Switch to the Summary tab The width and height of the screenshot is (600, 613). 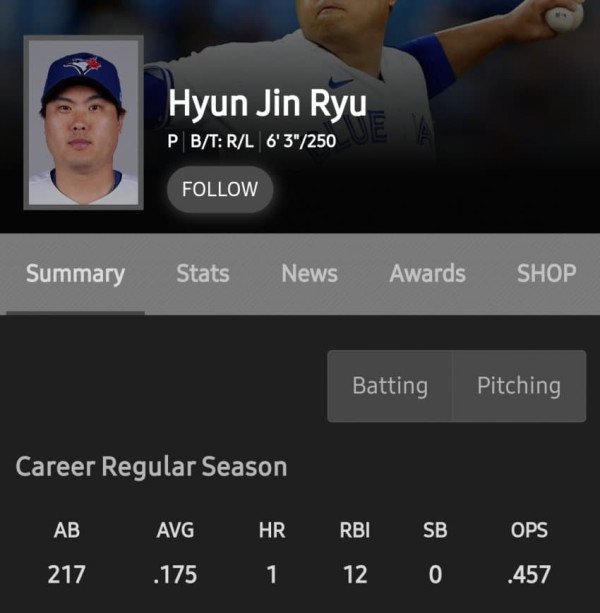[75, 273]
